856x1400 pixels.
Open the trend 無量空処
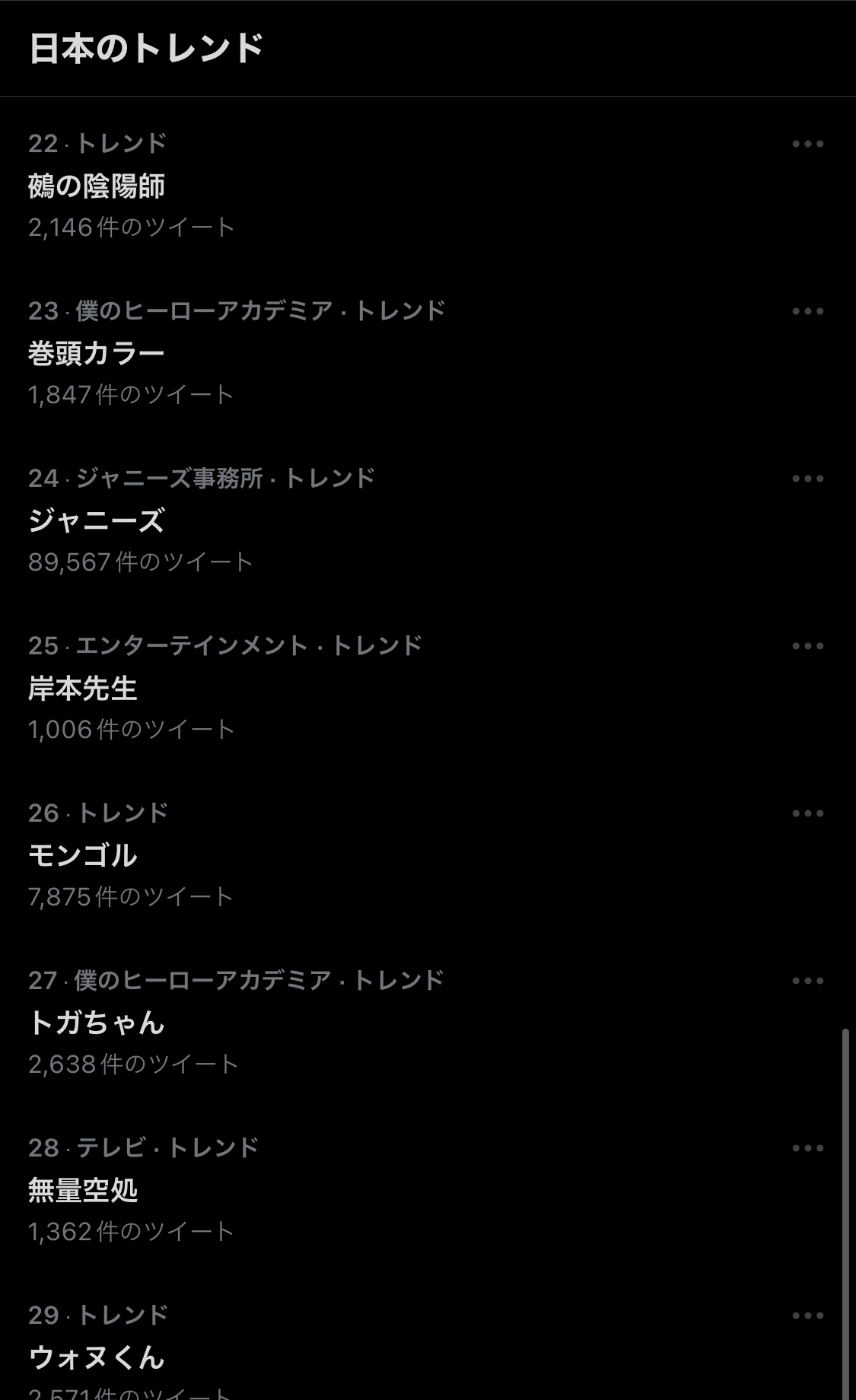point(83,1191)
